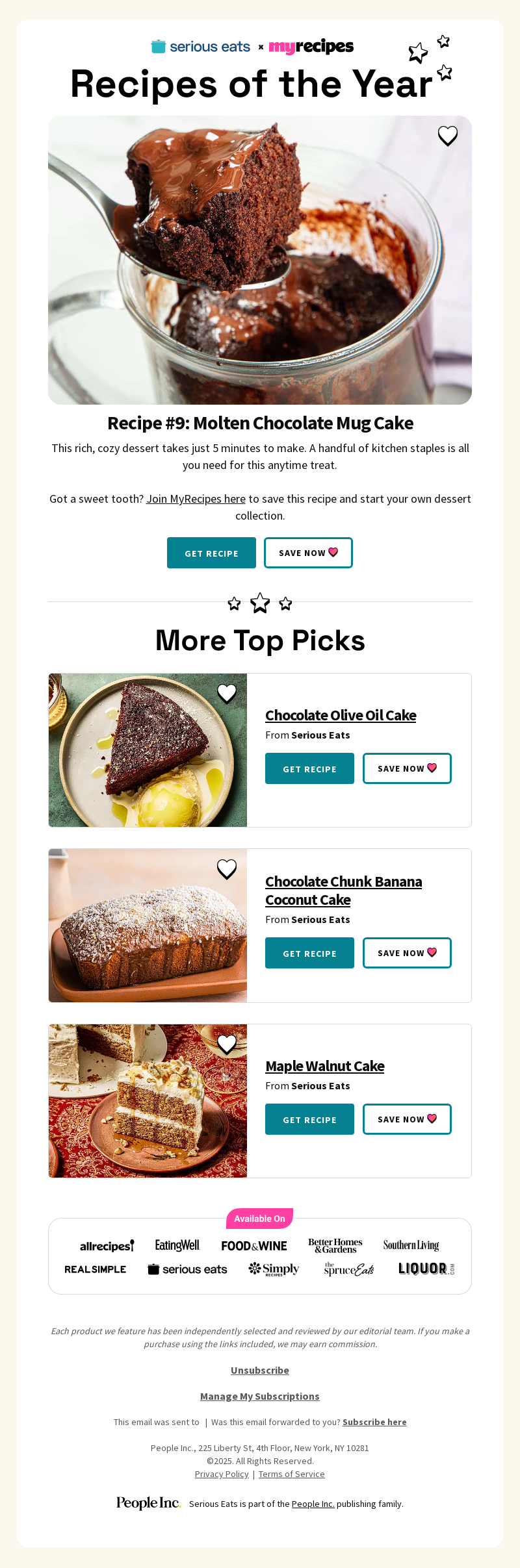The image size is (520, 1568).
Task: View the Privacy Policy
Action: point(222,1474)
